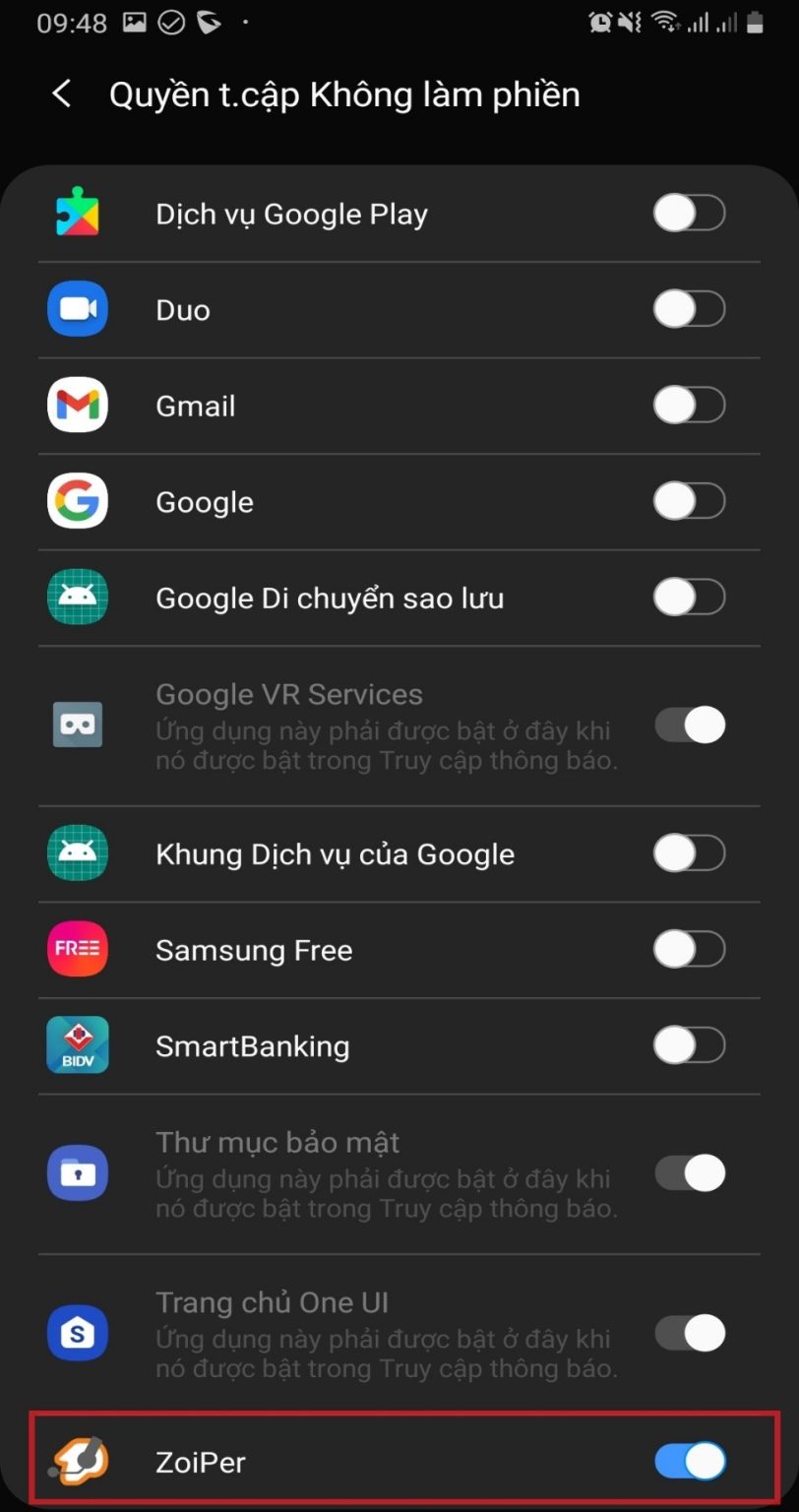The width and height of the screenshot is (799, 1512).
Task: Tap the Gmail icon
Action: tap(77, 405)
